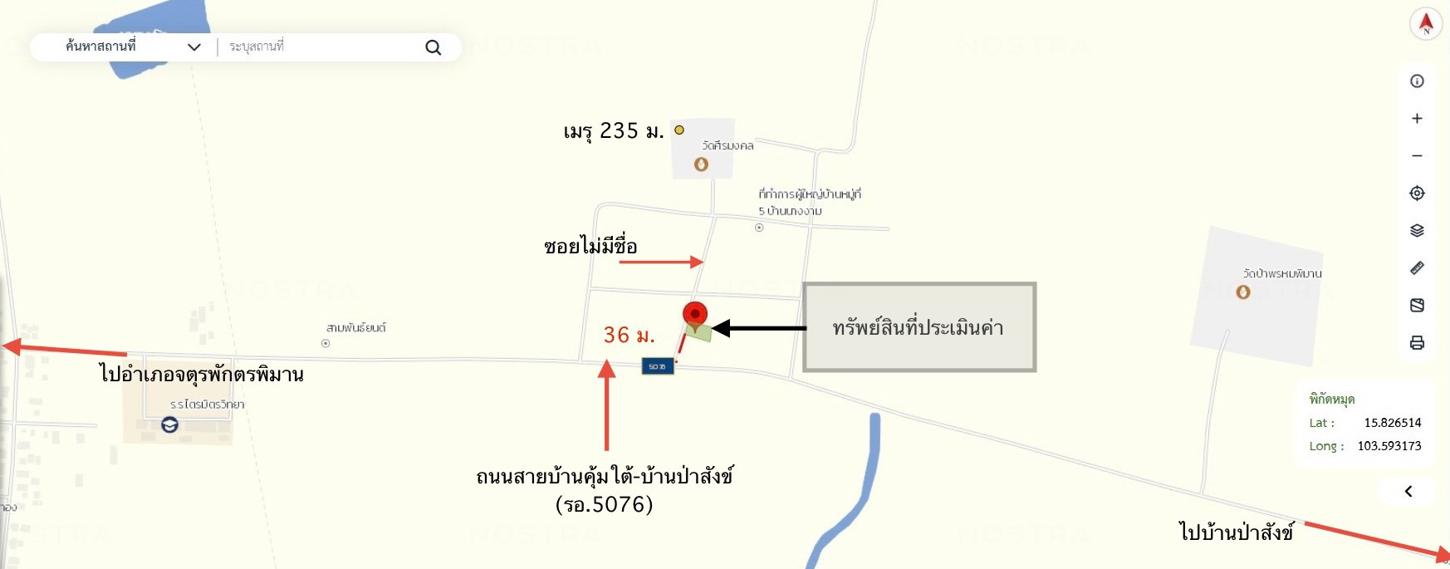Open the area drawing tool icon

(1417, 305)
